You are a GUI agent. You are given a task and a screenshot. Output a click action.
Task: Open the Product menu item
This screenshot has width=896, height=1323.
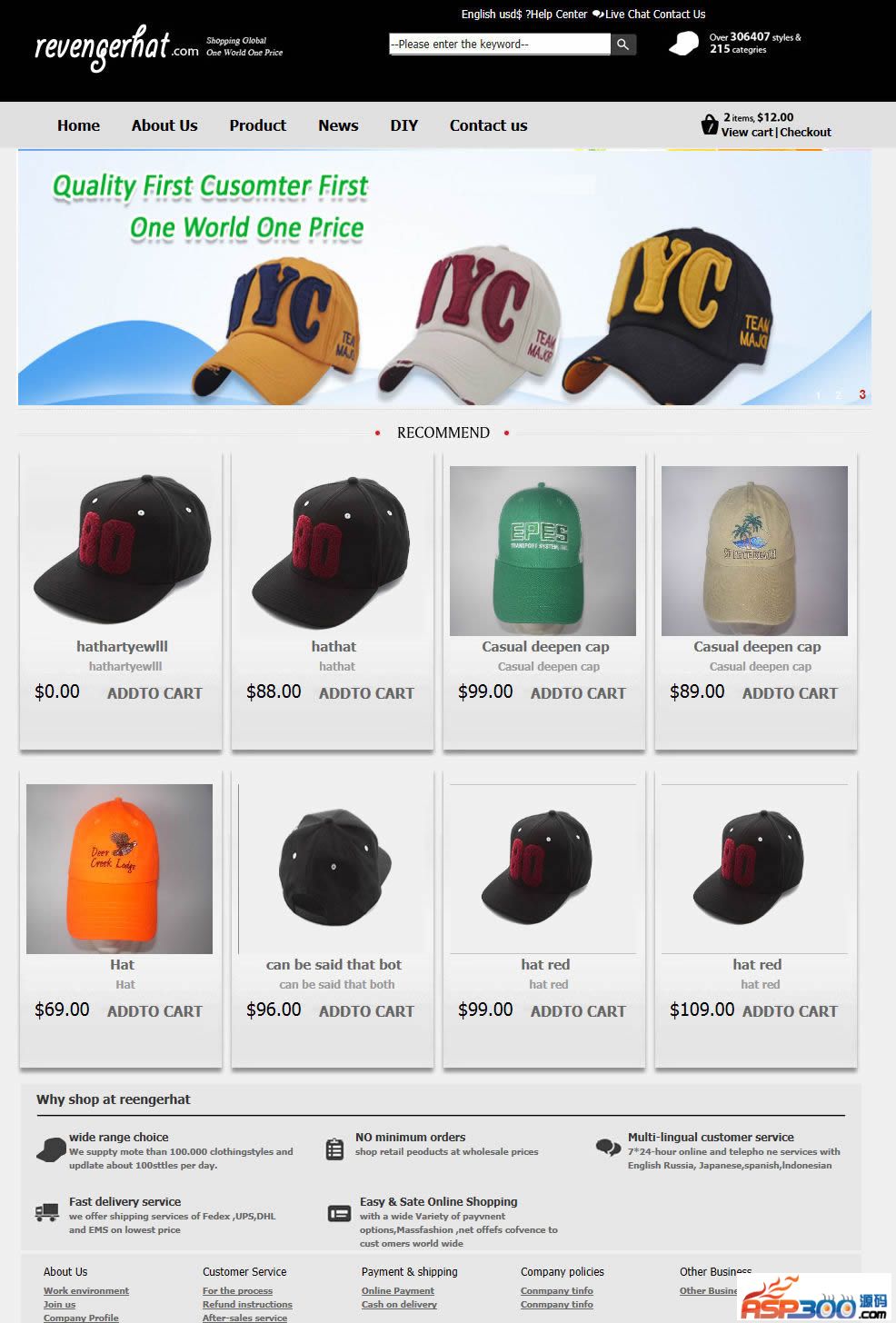click(257, 125)
